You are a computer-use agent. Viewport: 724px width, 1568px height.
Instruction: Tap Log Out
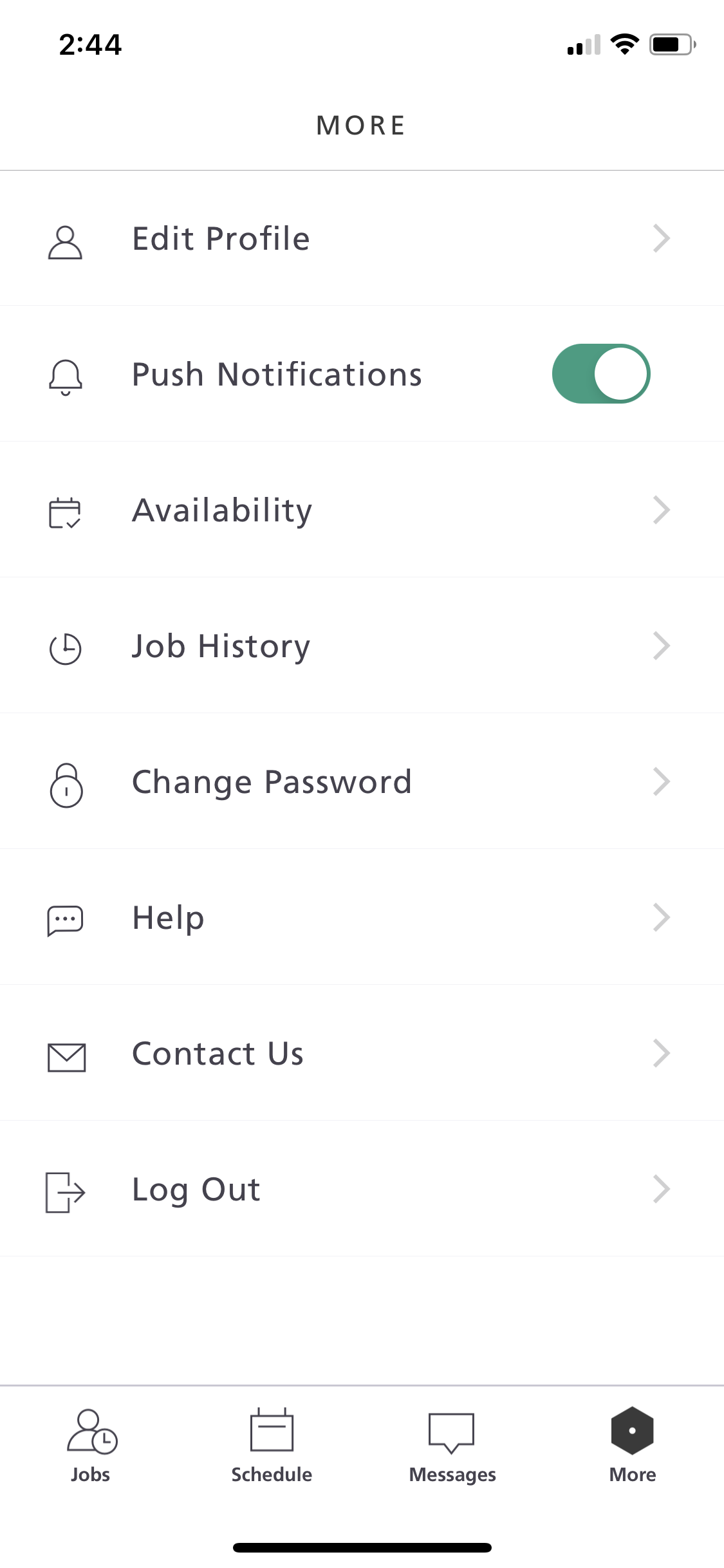(x=360, y=1190)
